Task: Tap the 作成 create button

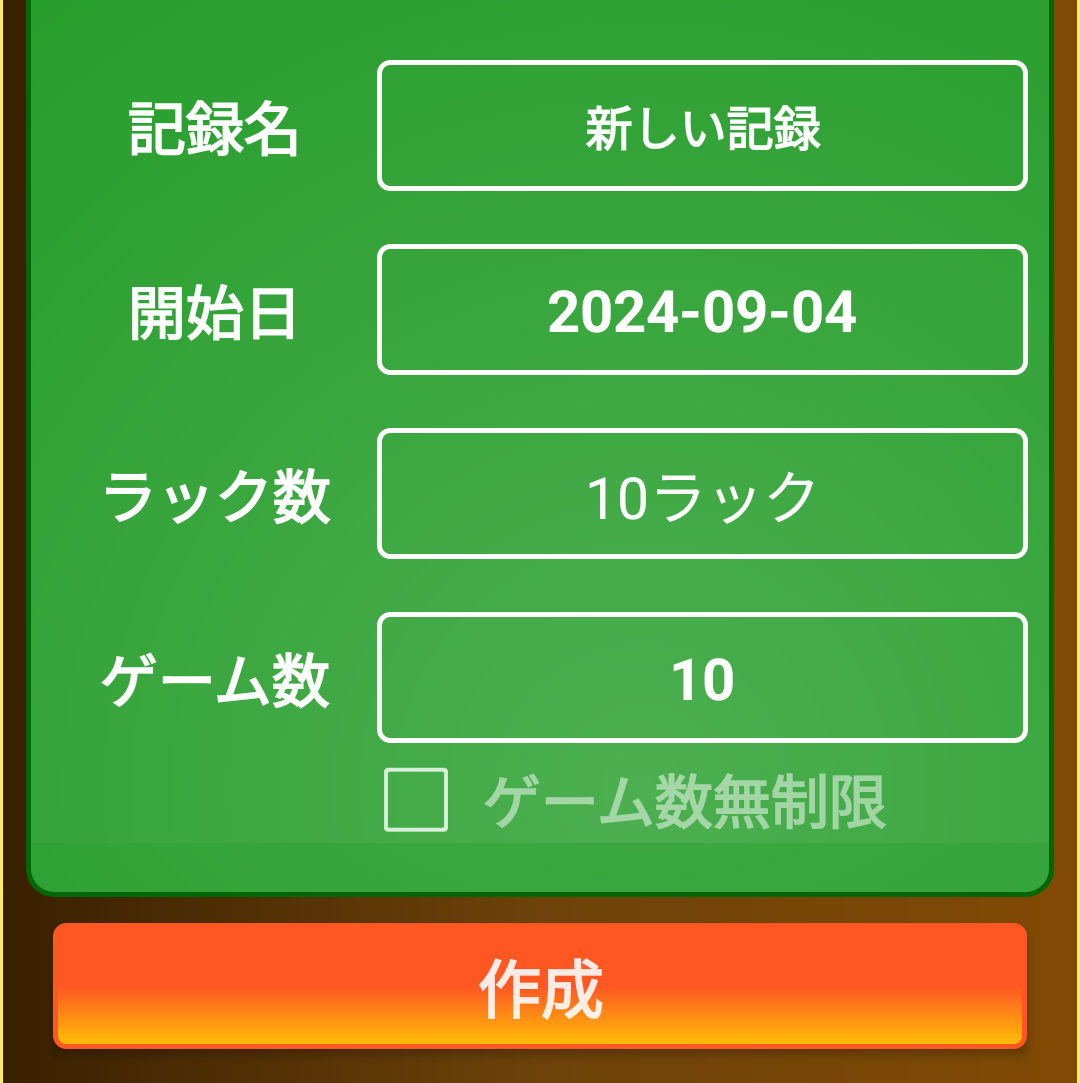Action: pyautogui.click(x=540, y=986)
